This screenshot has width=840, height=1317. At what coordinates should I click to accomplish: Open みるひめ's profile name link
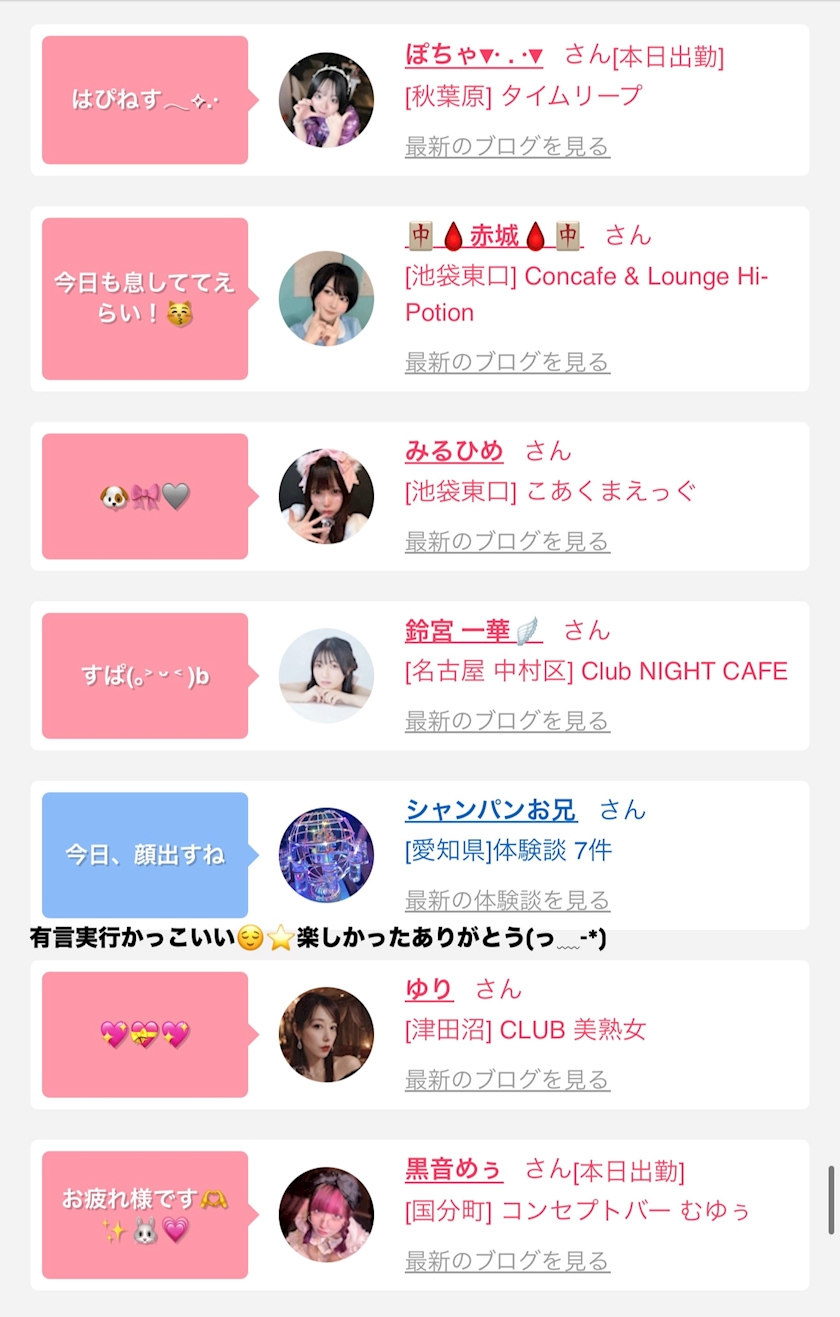454,451
